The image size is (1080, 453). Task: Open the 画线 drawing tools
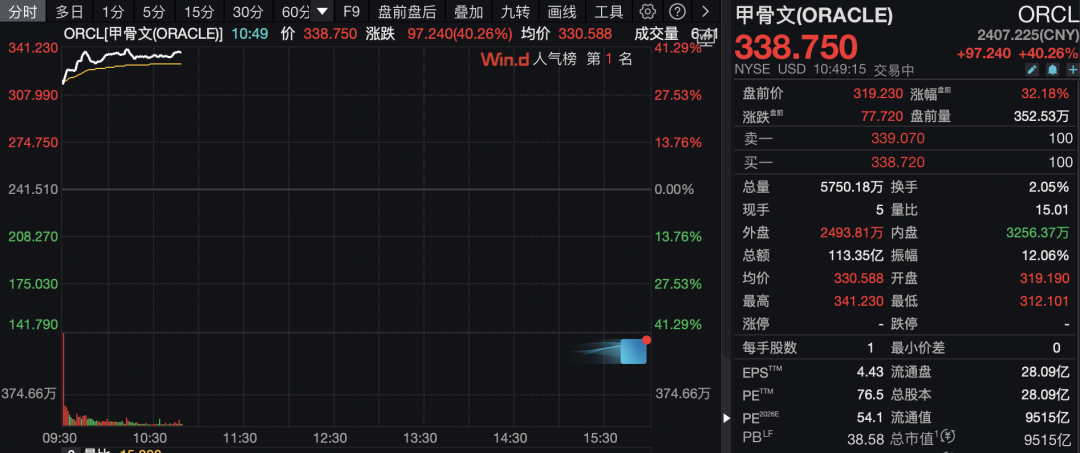563,12
